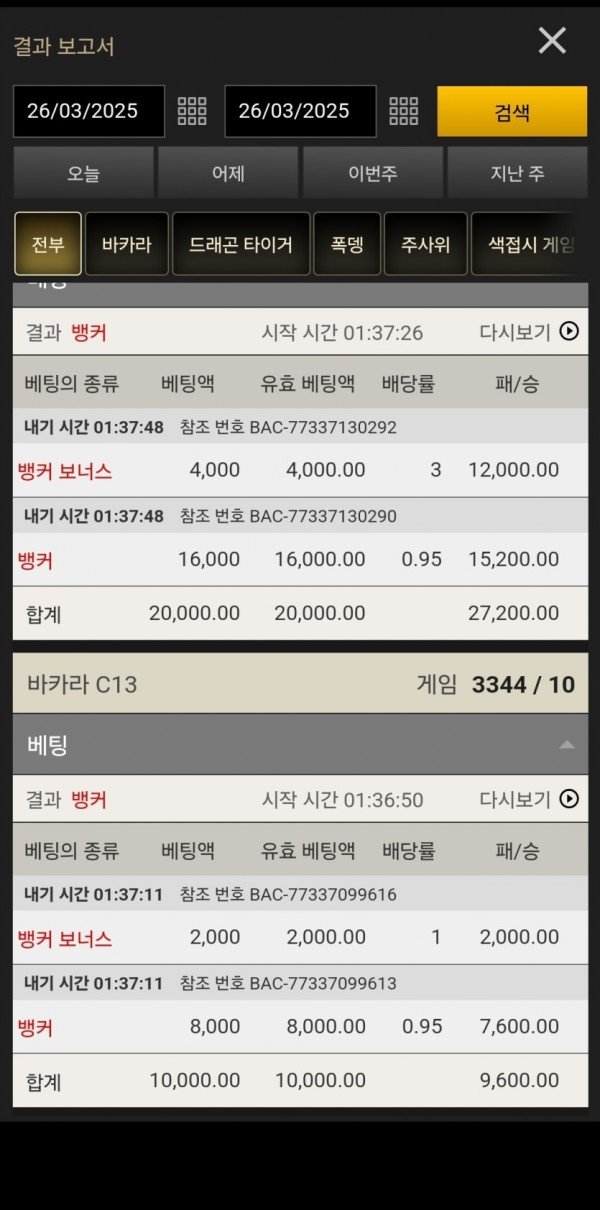Close the 결과 보고서 report
This screenshot has height=1210, width=600.
pyautogui.click(x=552, y=41)
